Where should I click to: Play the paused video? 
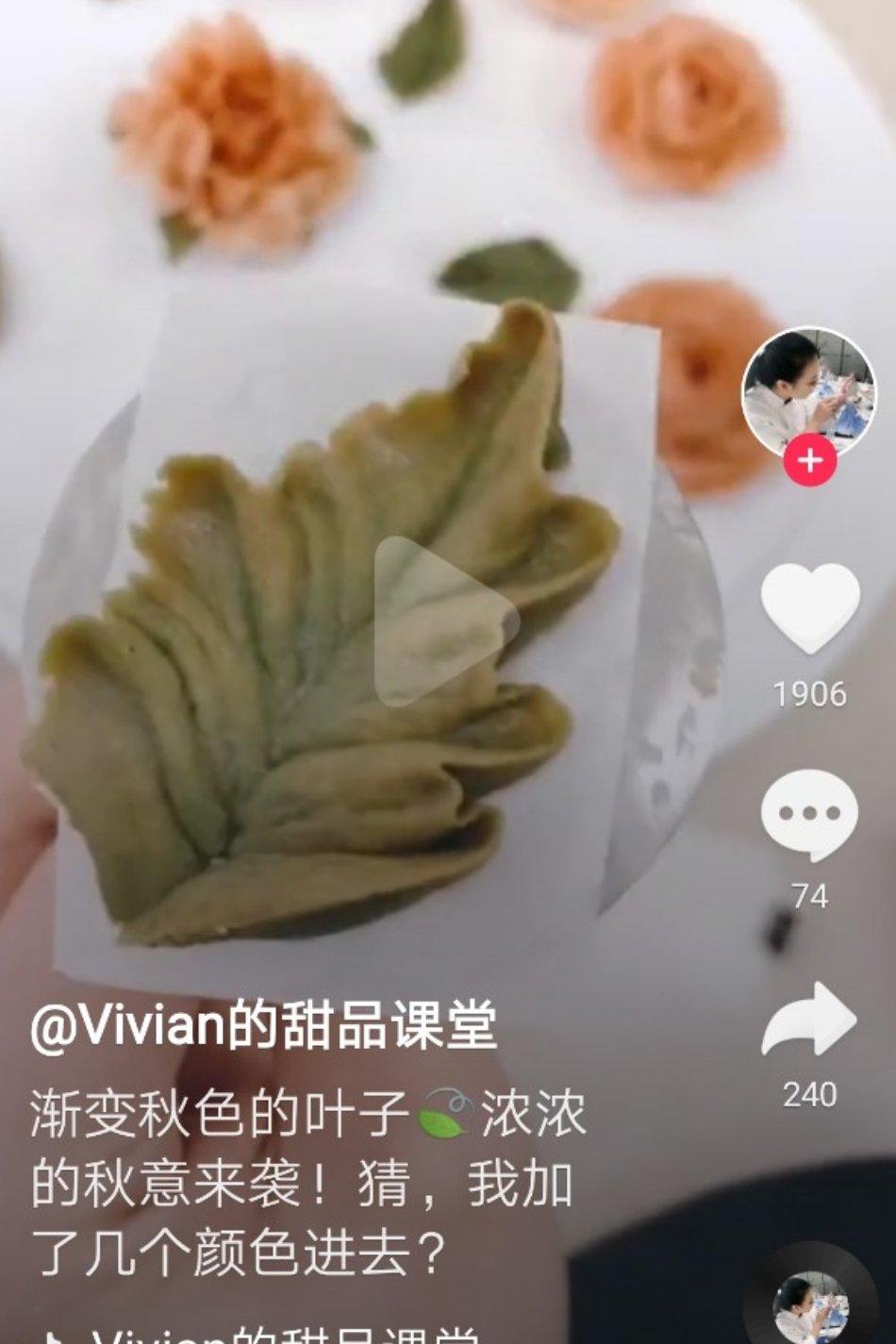click(x=445, y=621)
